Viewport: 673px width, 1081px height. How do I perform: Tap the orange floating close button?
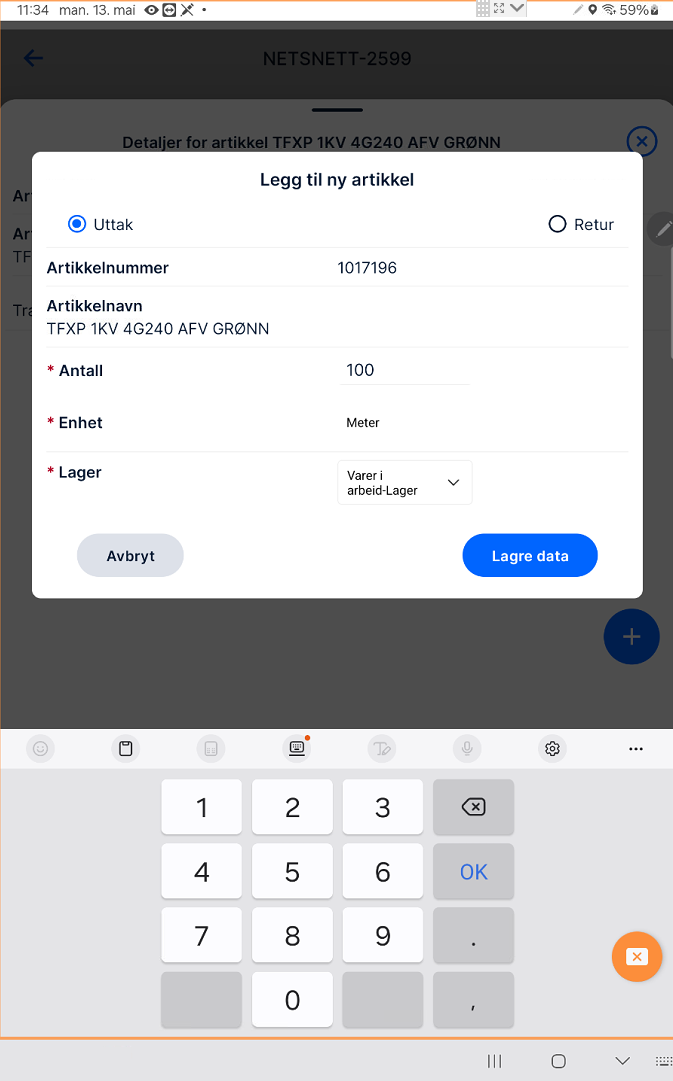[x=637, y=957]
